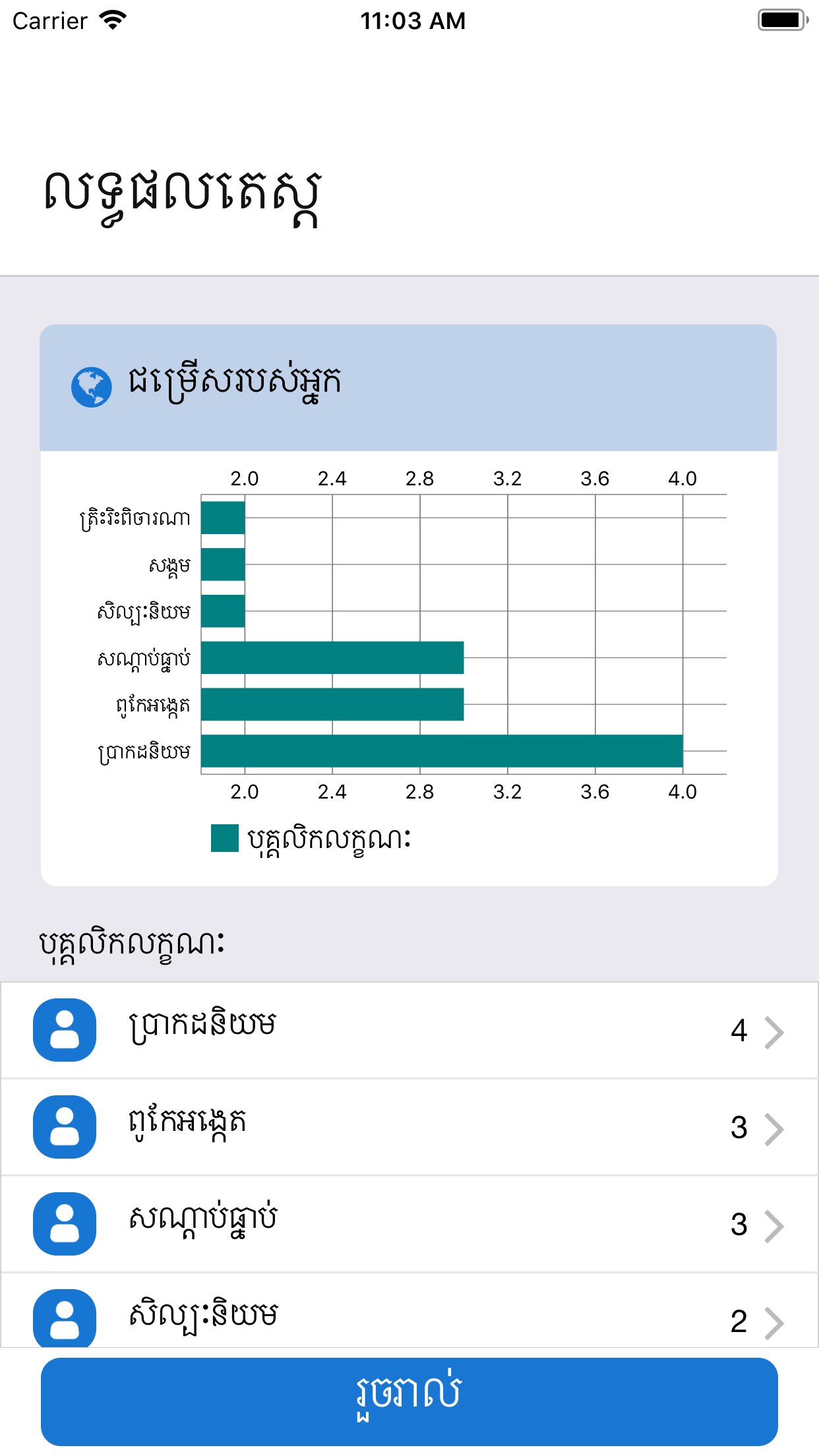Screen dimensions: 819x1456
Task: Click the score 4 next to ប្រាកដនិយម
Action: [x=740, y=1031]
